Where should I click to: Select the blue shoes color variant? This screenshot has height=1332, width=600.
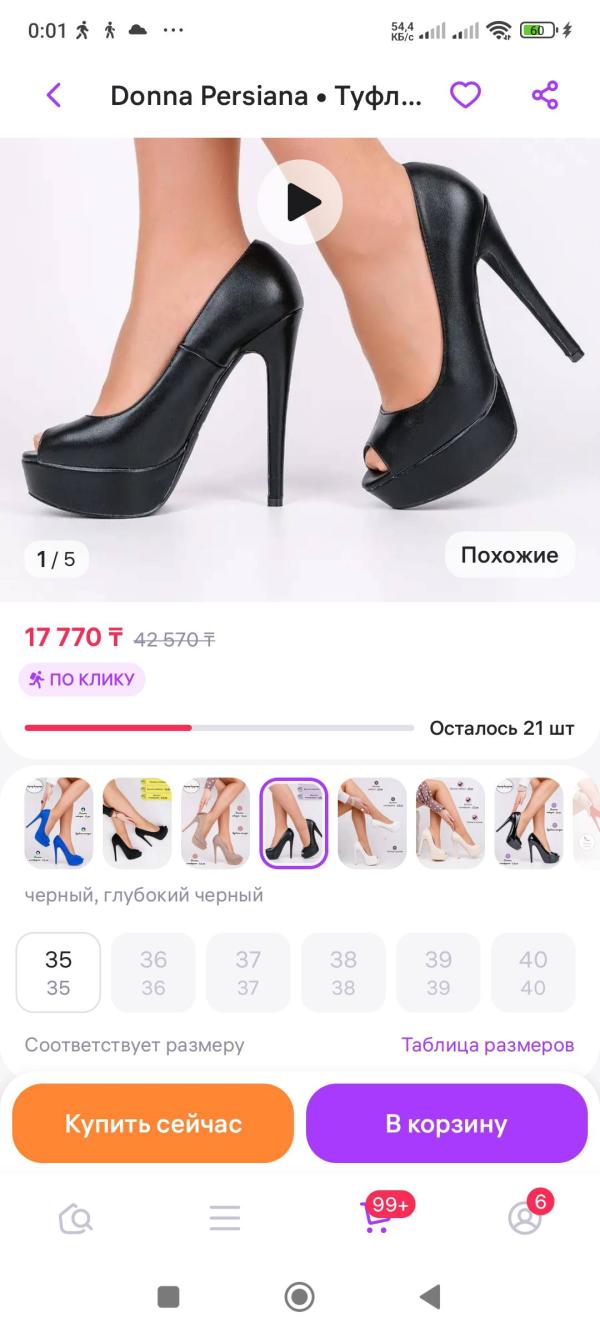coord(59,823)
